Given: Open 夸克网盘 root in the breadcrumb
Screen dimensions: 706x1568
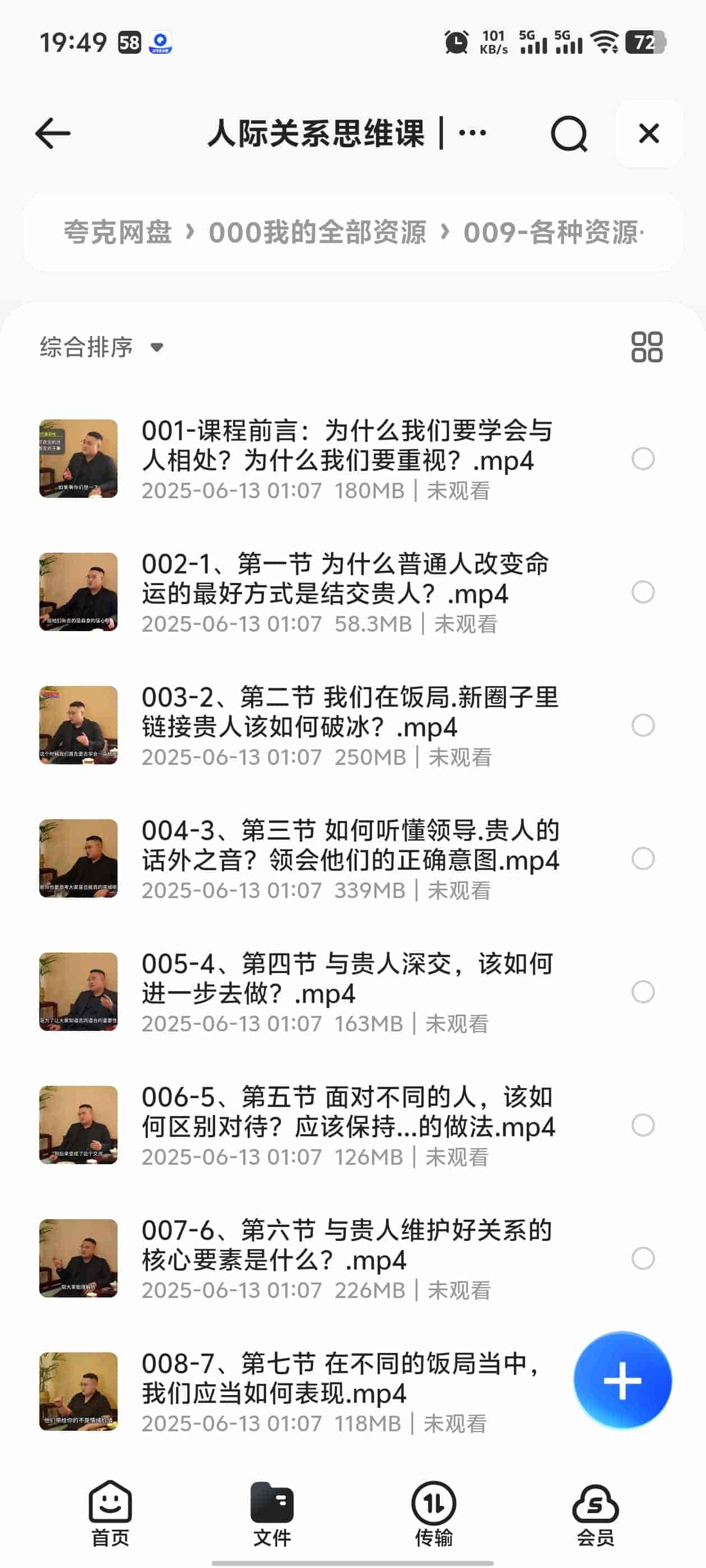Looking at the screenshot, I should click(x=118, y=234).
